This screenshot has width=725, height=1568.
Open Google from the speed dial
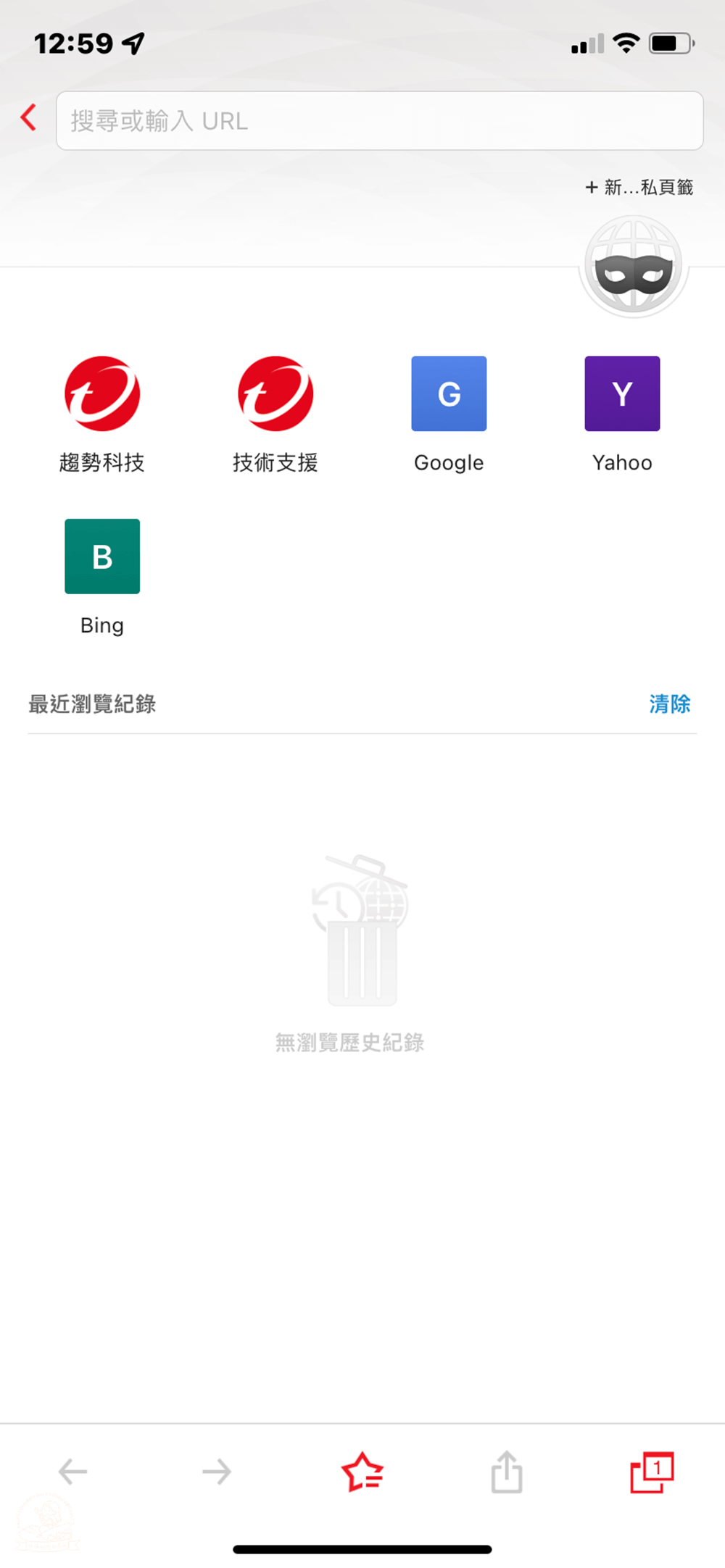point(448,393)
